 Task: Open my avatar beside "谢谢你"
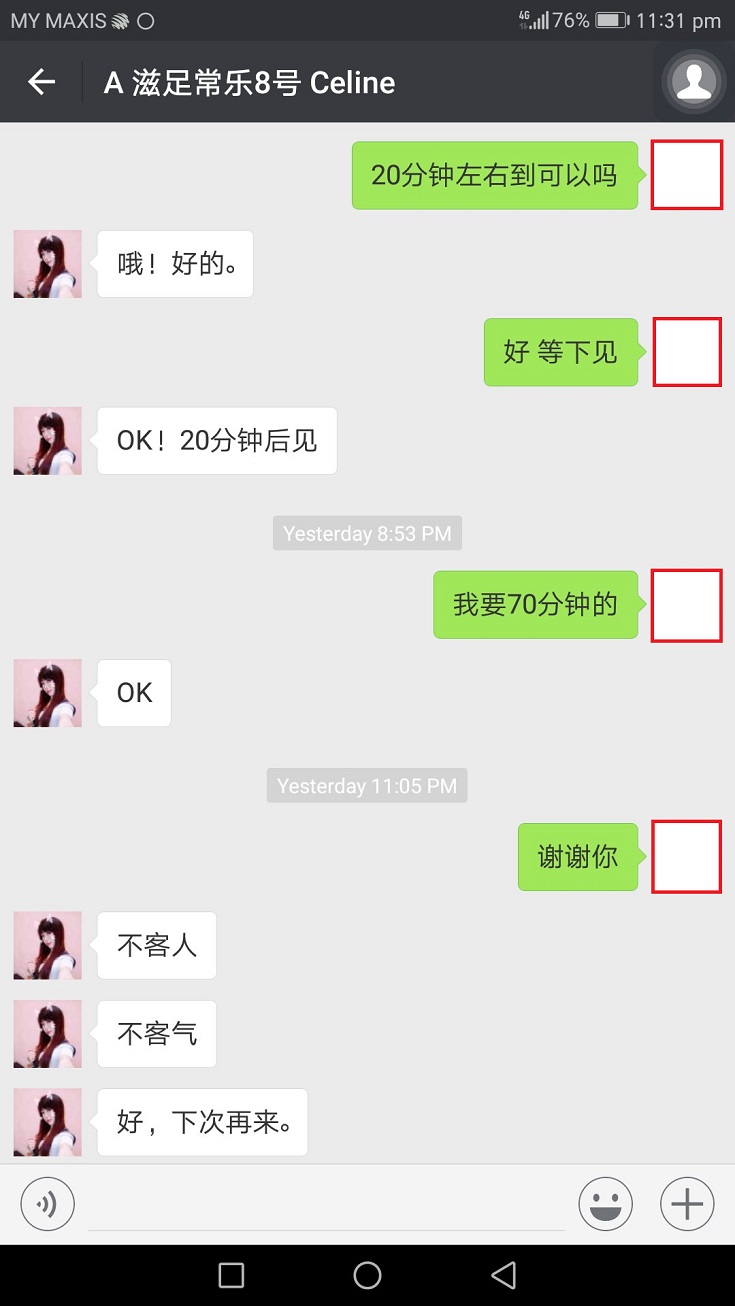686,856
